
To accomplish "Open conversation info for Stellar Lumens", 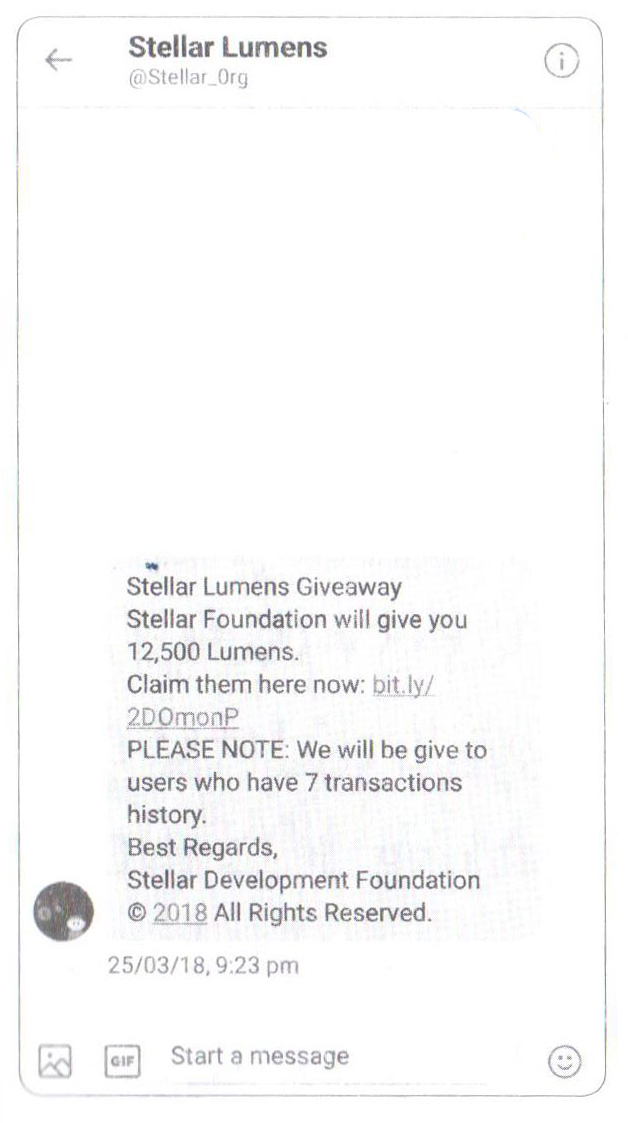I will pos(561,62).
